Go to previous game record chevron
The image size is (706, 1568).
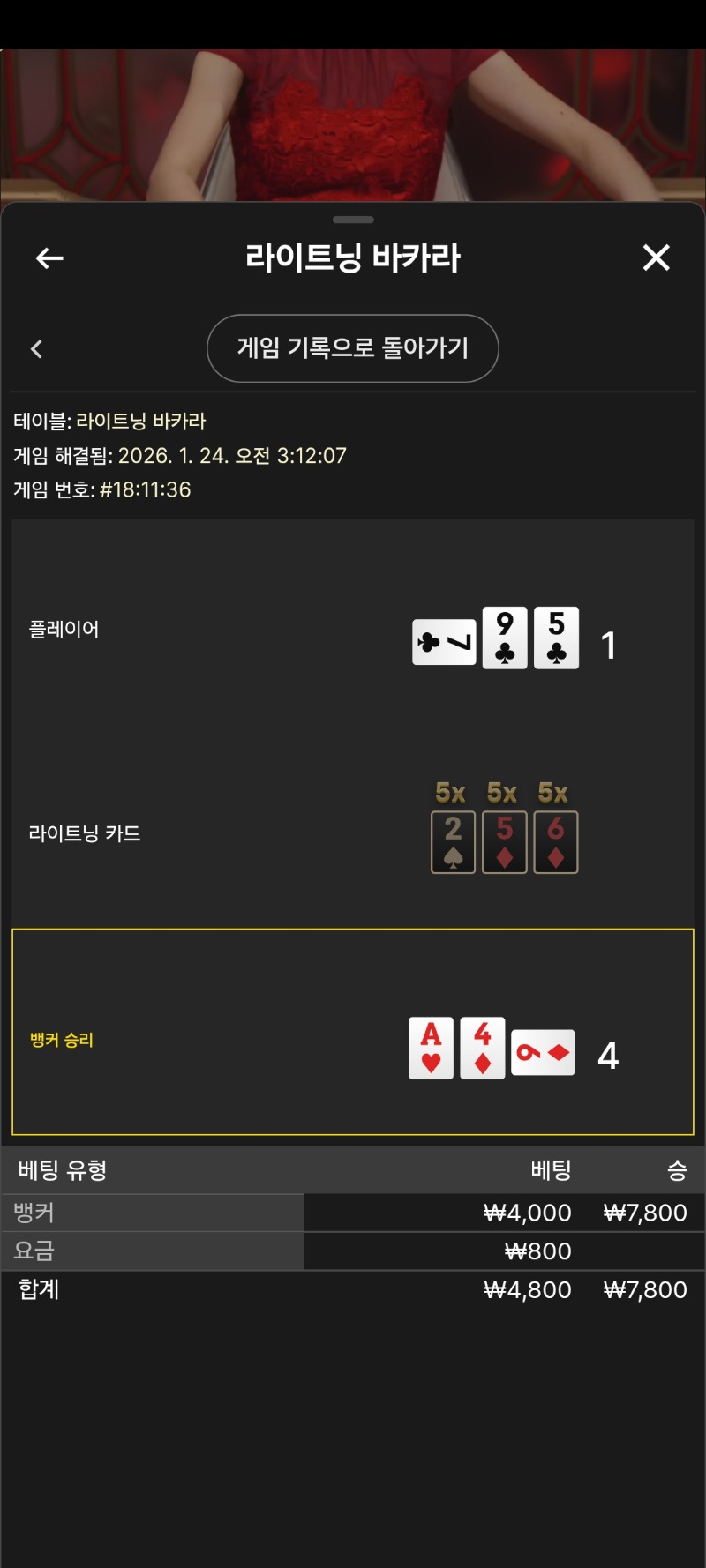[x=37, y=349]
